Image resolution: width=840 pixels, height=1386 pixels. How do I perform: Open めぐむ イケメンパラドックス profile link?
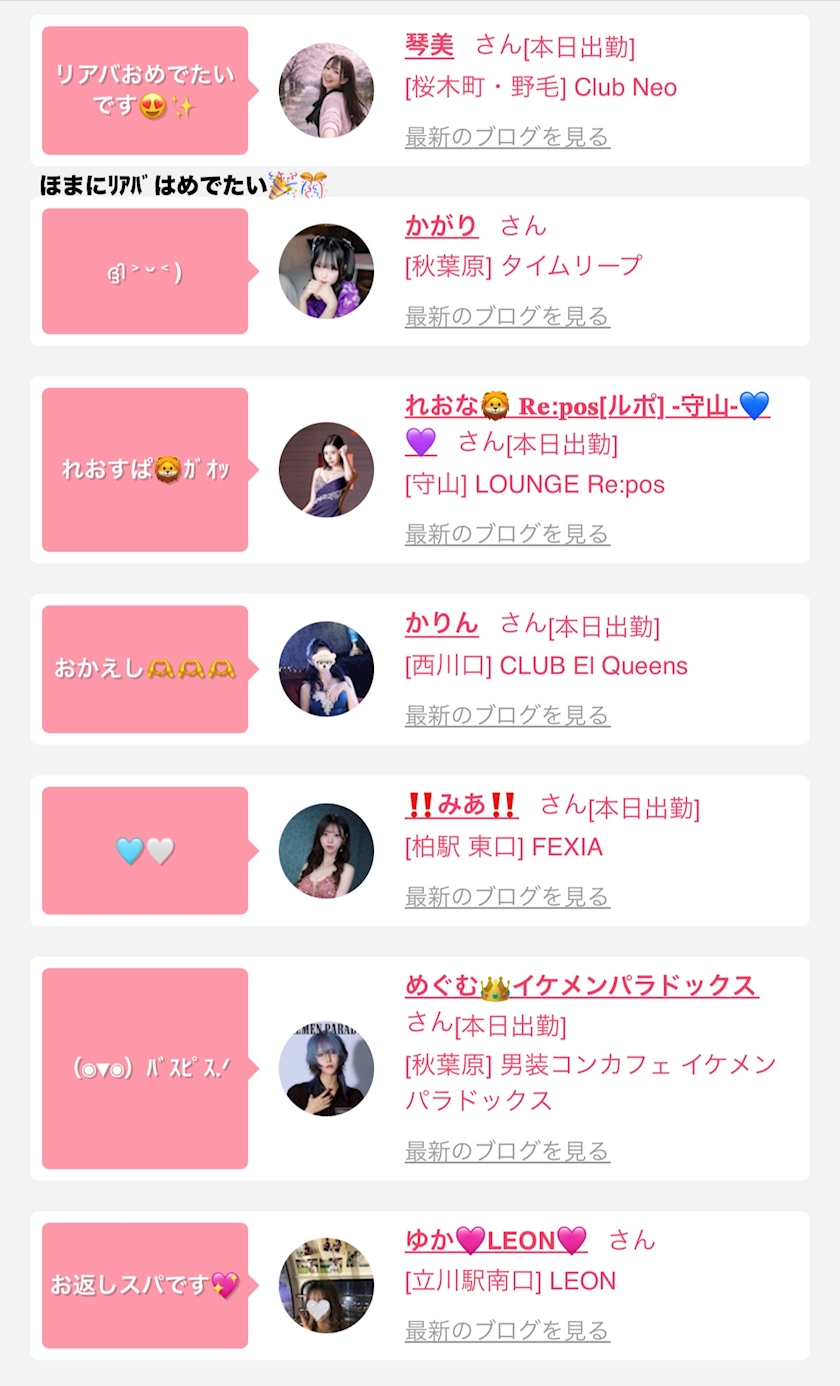[x=581, y=987]
